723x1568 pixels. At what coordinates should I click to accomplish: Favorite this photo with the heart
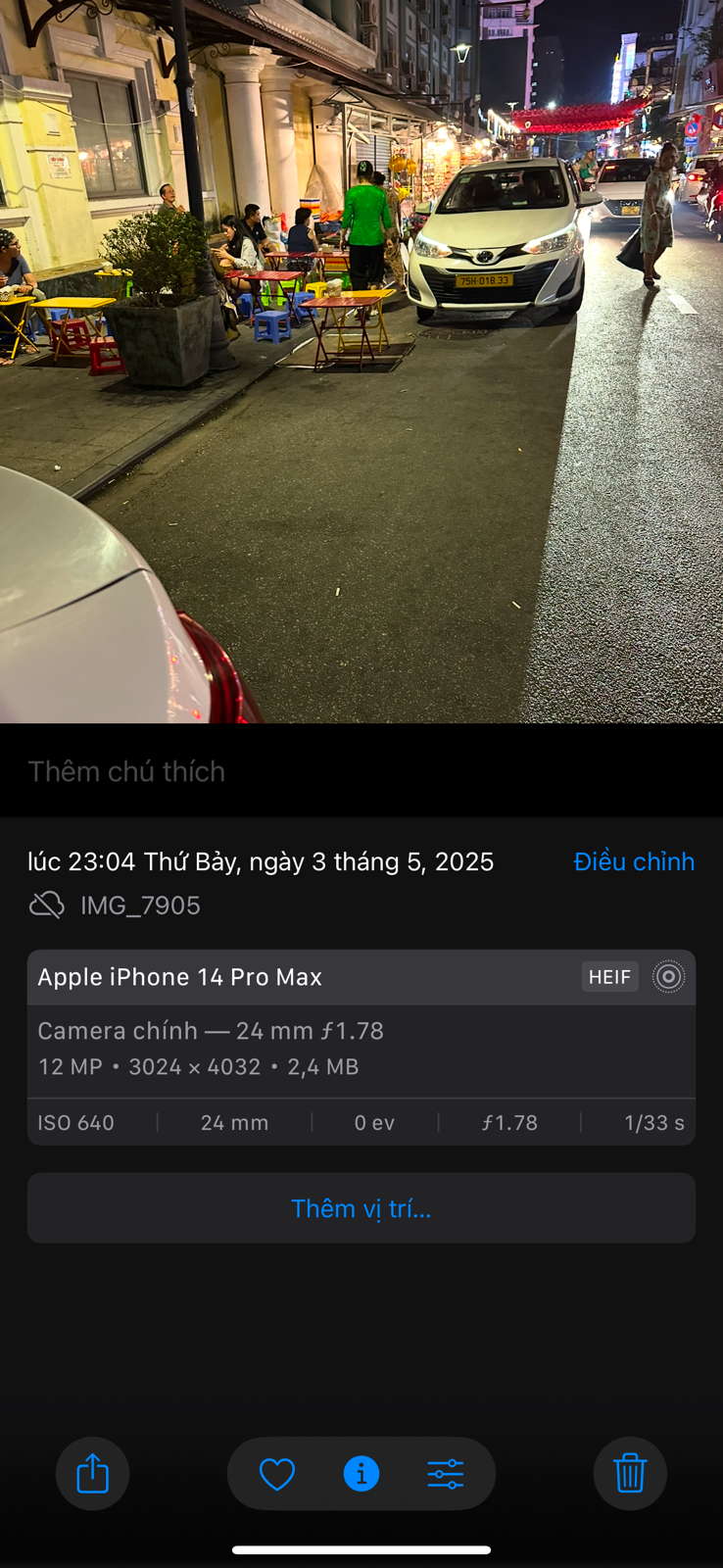(277, 1473)
